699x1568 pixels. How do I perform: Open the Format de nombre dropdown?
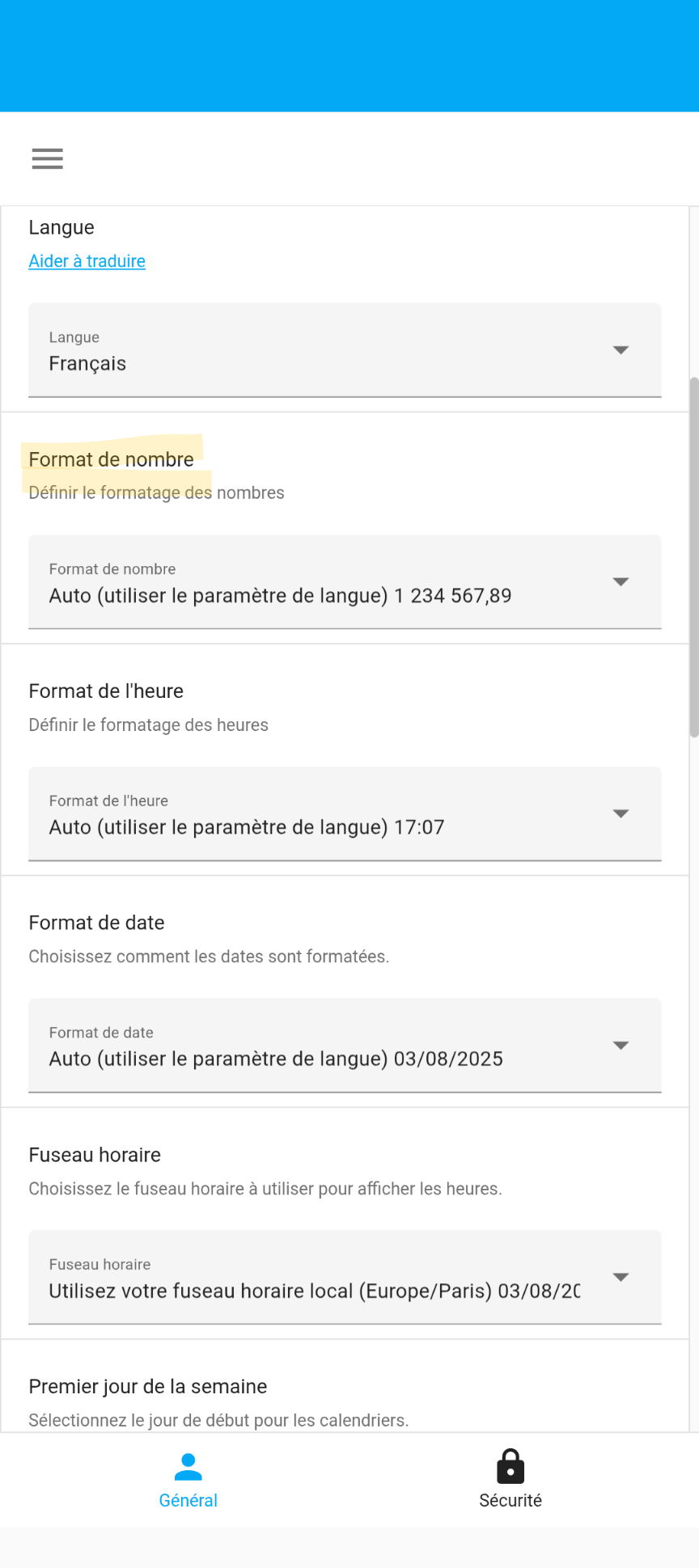tap(345, 582)
